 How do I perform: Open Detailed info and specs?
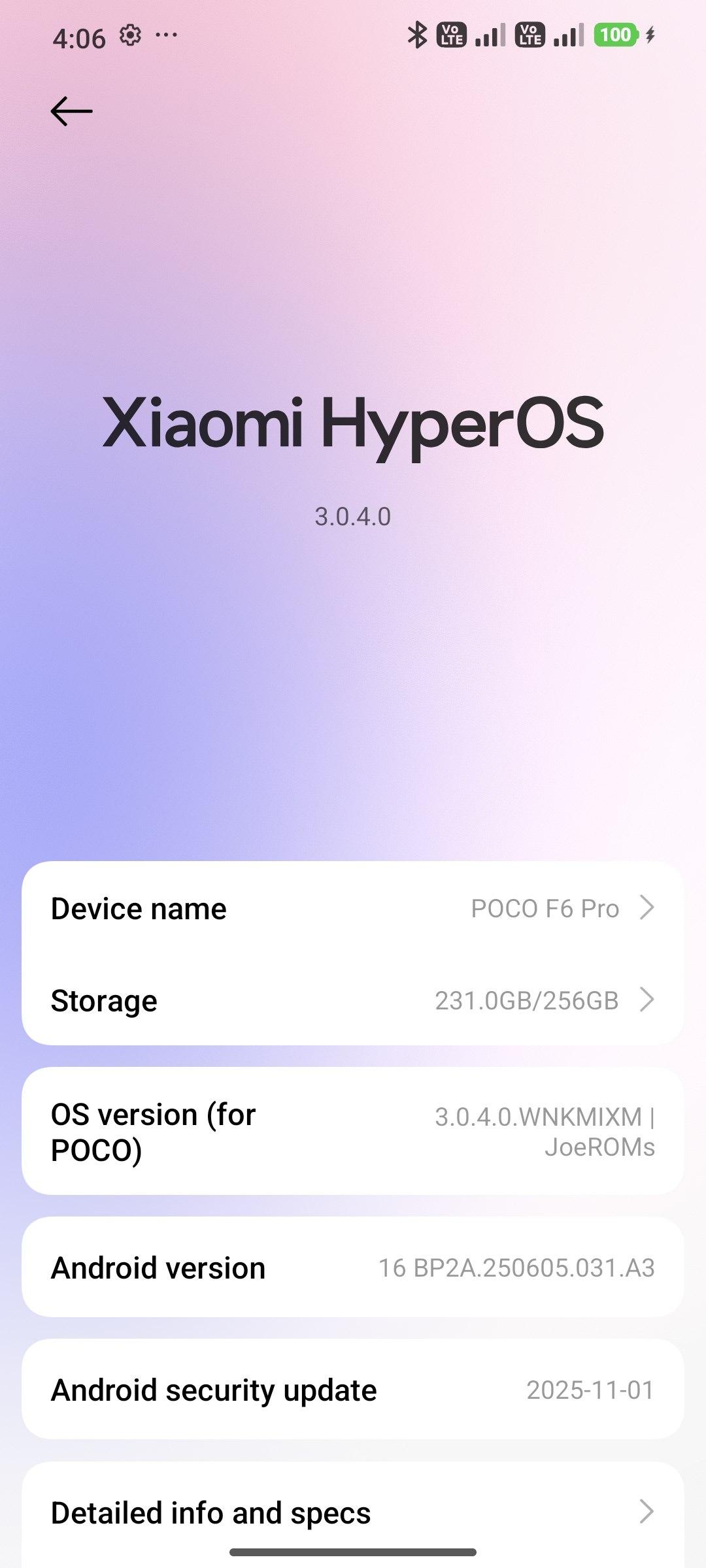353,1512
